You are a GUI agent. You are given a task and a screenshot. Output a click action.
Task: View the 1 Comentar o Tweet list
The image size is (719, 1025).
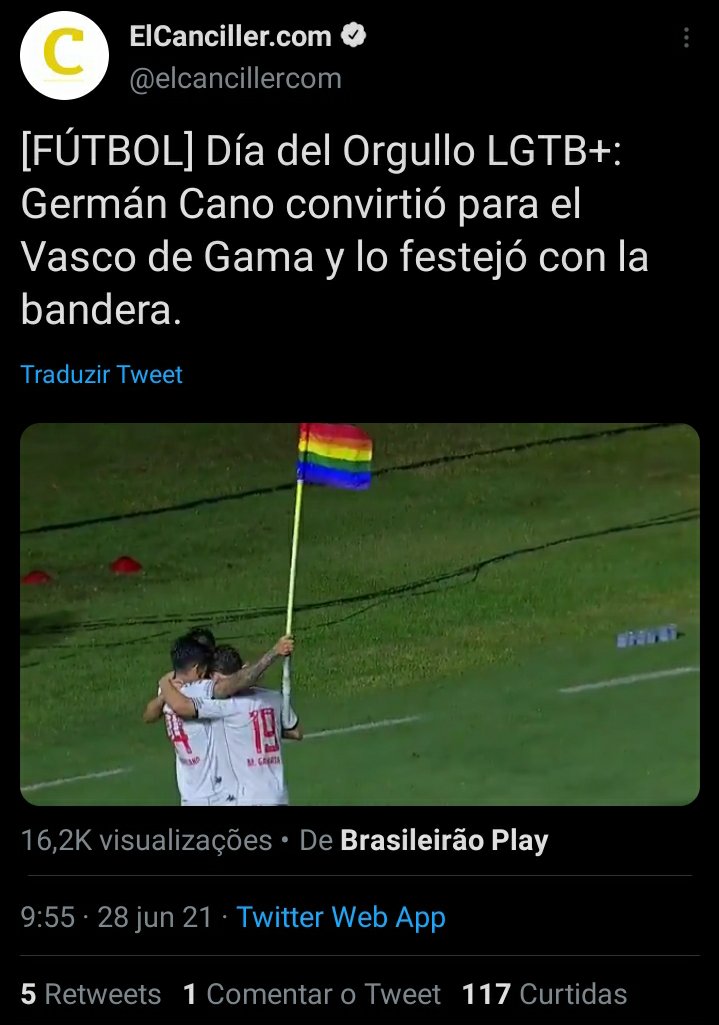pyautogui.click(x=312, y=994)
